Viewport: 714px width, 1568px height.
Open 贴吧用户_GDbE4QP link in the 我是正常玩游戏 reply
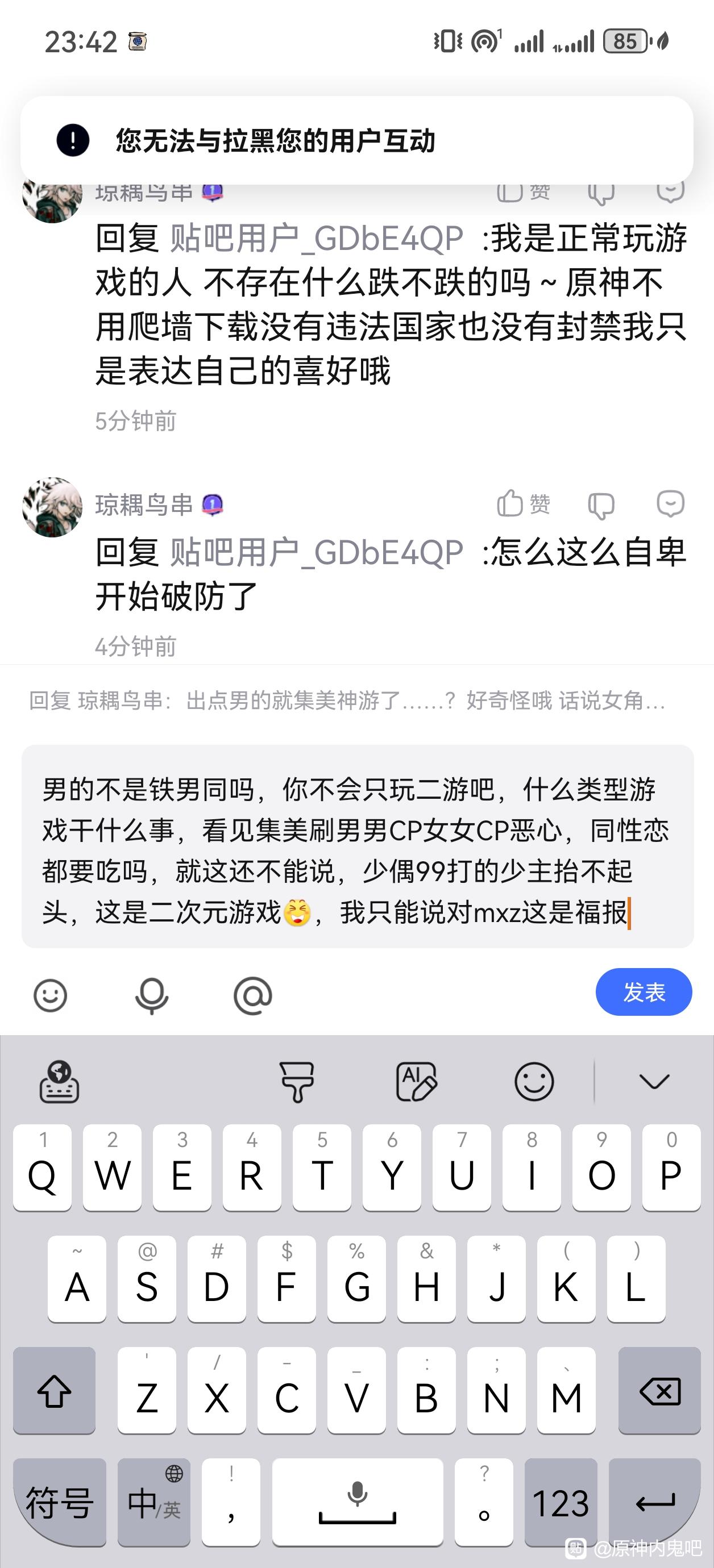pyautogui.click(x=316, y=238)
